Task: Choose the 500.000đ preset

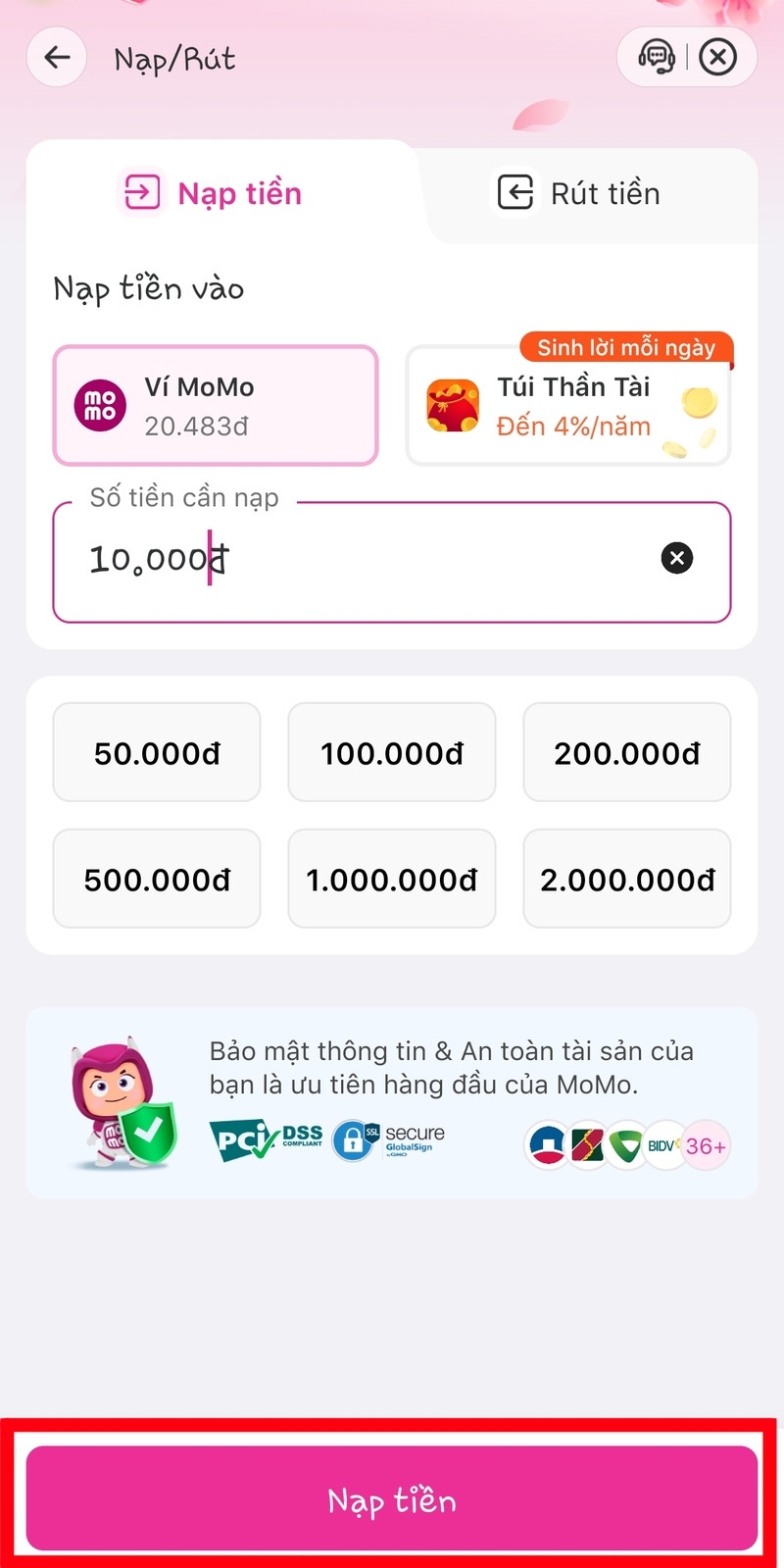Action: coord(157,879)
